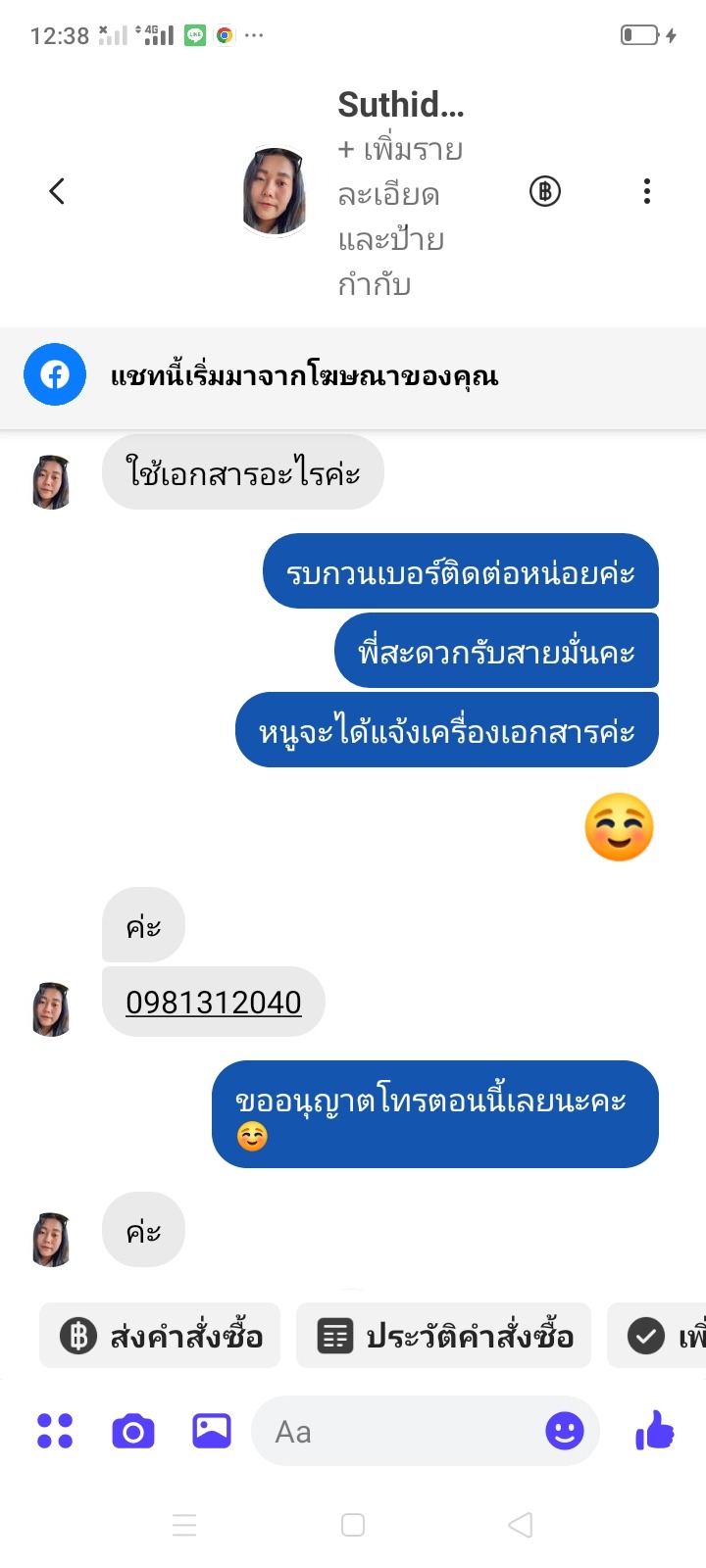This screenshot has width=706, height=1568.
Task: Open the photo gallery picker
Action: 212,1432
